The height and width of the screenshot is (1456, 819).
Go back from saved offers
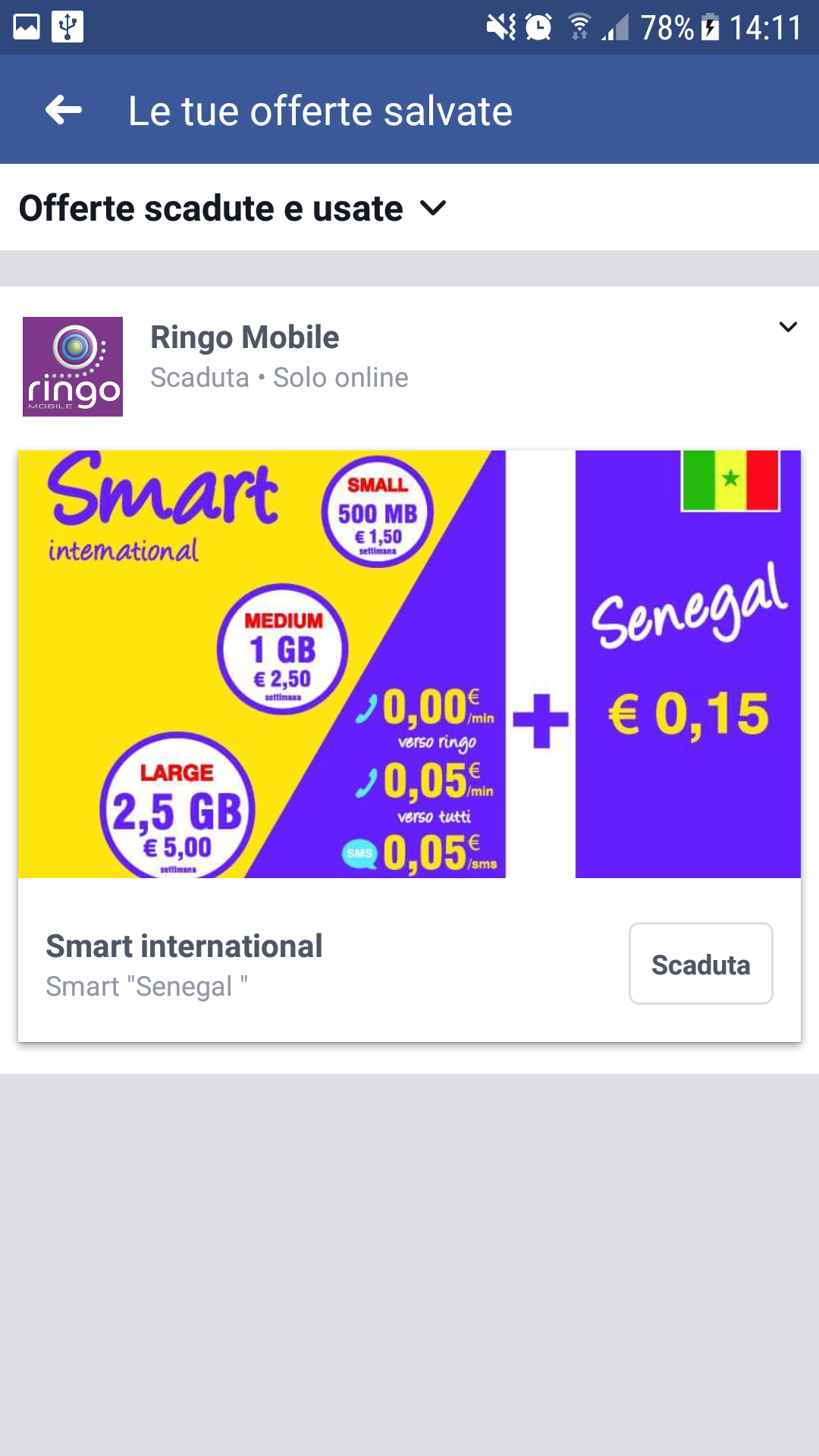64,111
